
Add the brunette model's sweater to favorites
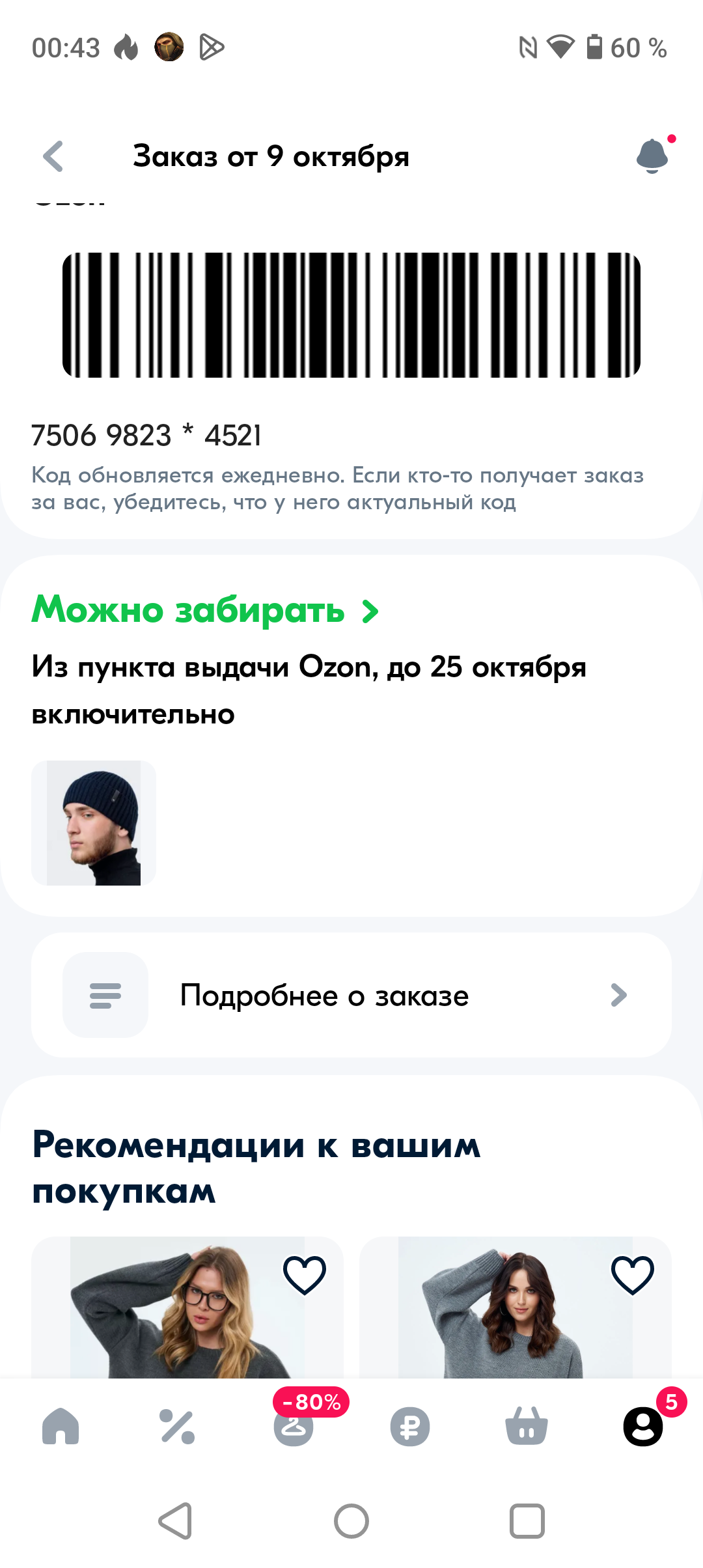[632, 1275]
